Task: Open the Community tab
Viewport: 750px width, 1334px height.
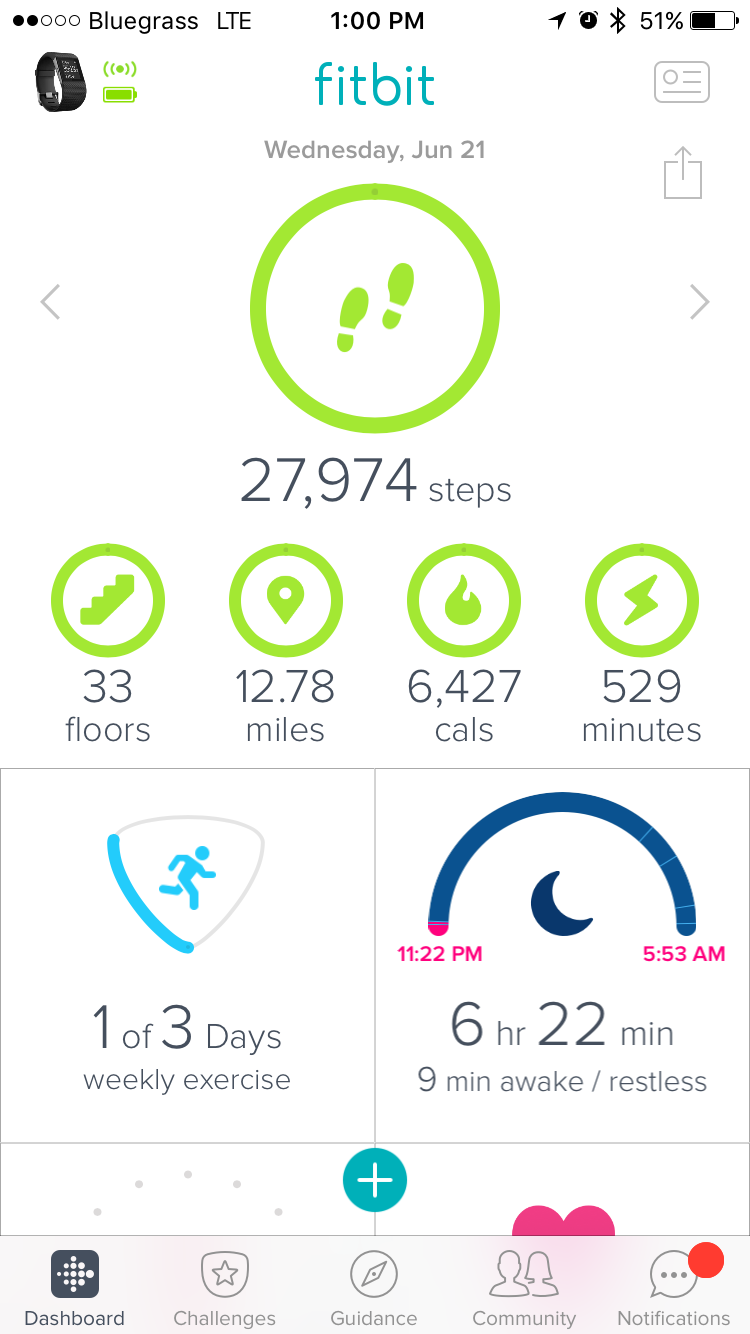Action: 524,1287
